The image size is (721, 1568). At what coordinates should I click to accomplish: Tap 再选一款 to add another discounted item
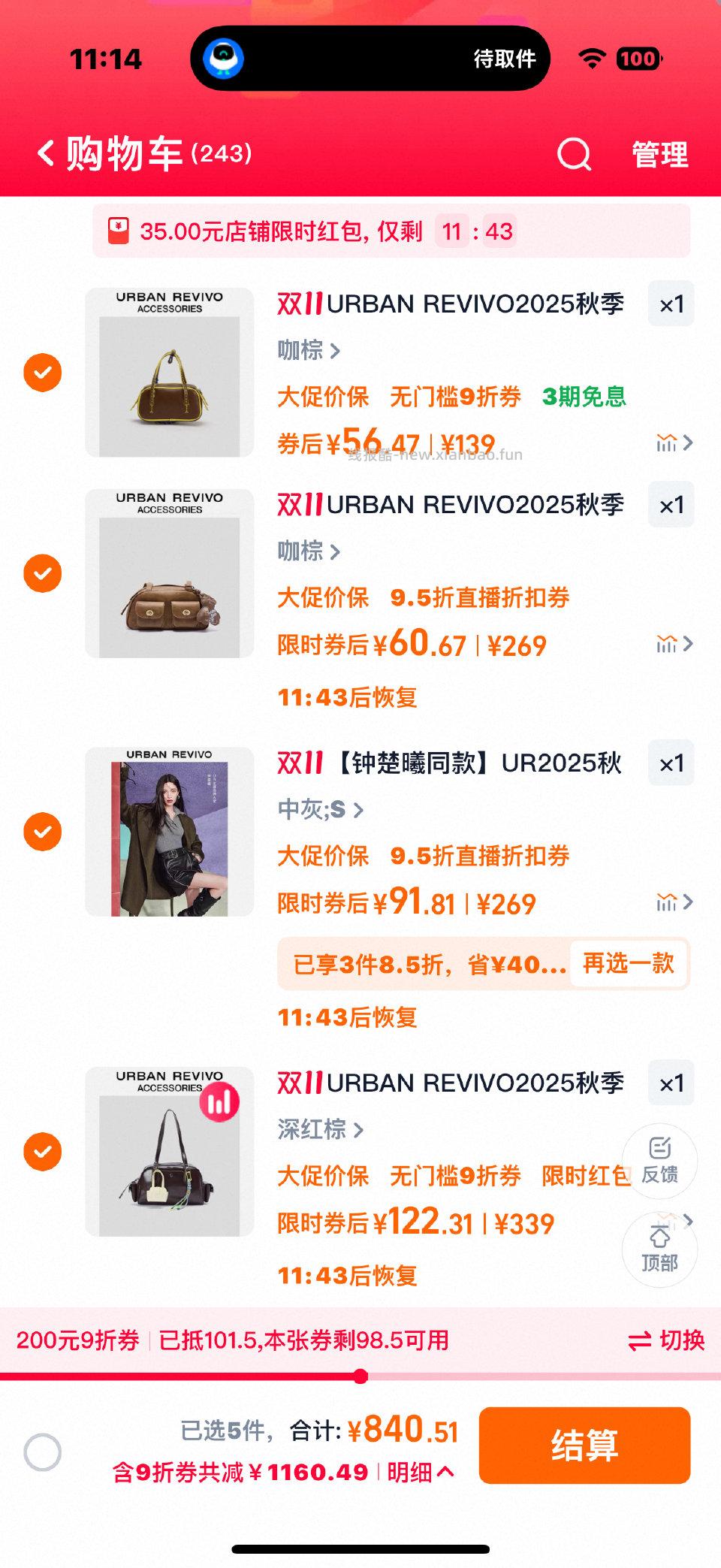pyautogui.click(x=629, y=964)
